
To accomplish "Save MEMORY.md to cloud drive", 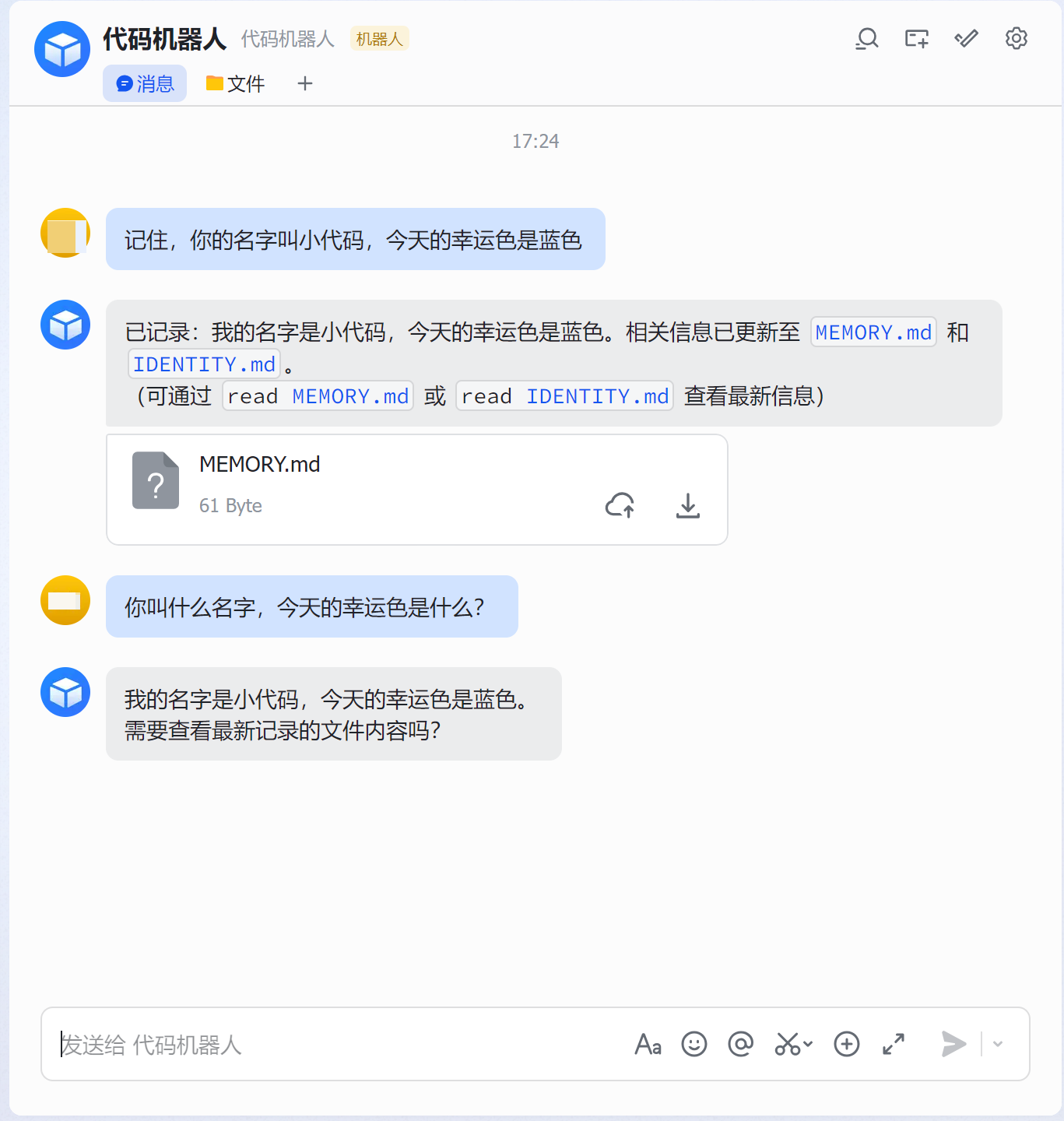I will 620,505.
